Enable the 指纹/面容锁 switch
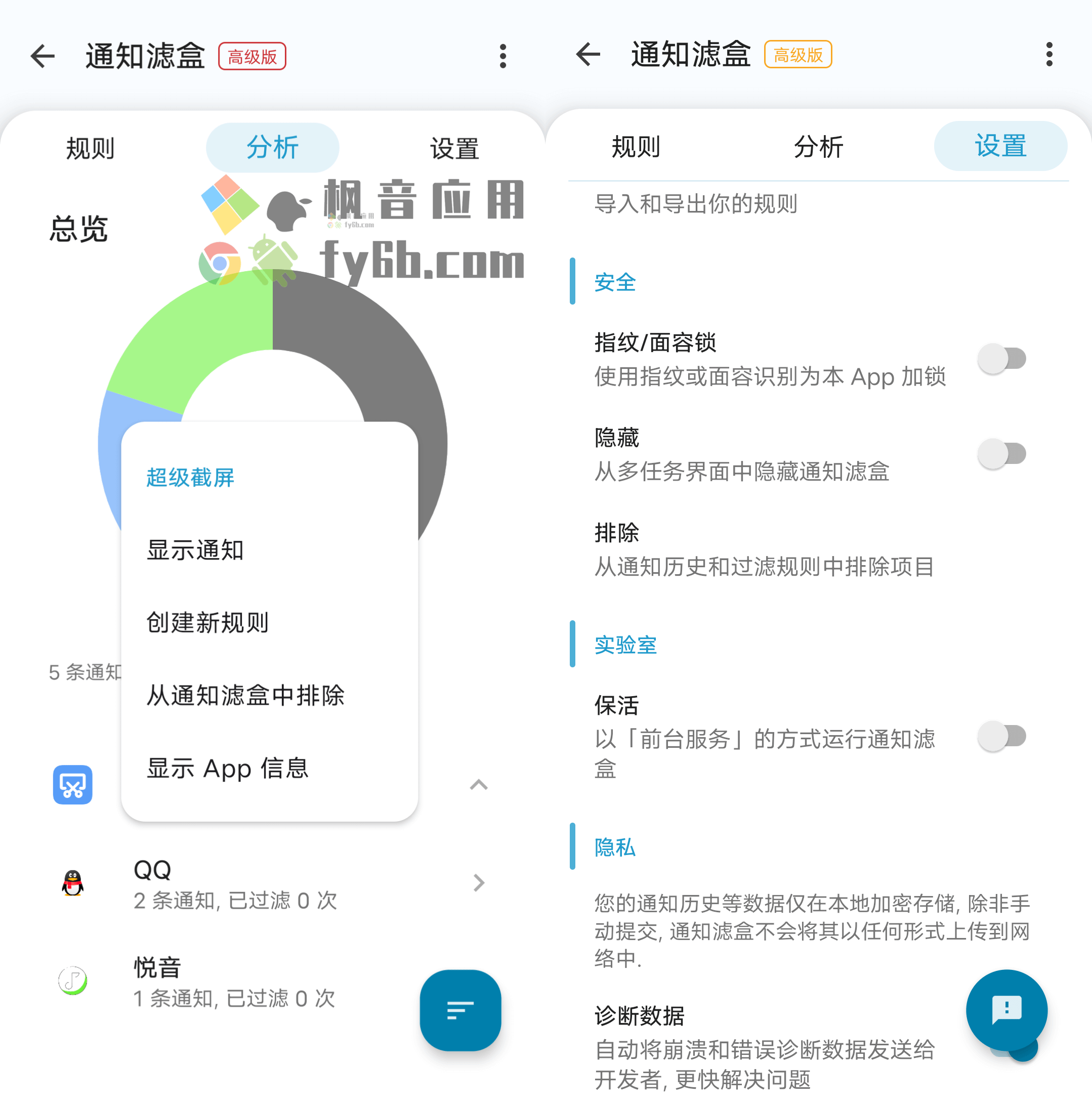 (x=1002, y=359)
